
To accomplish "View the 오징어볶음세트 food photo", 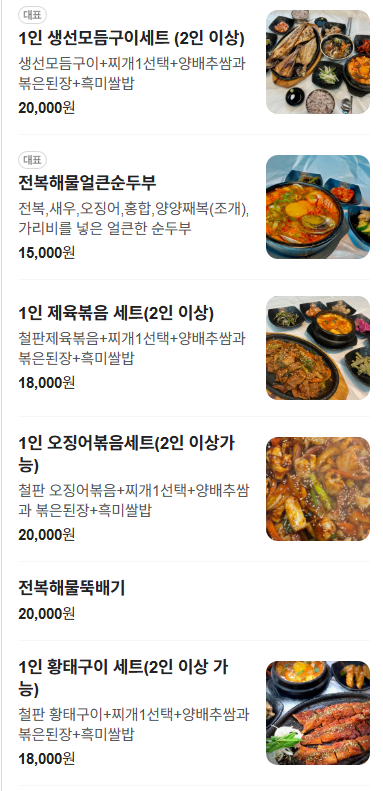I will [x=318, y=489].
